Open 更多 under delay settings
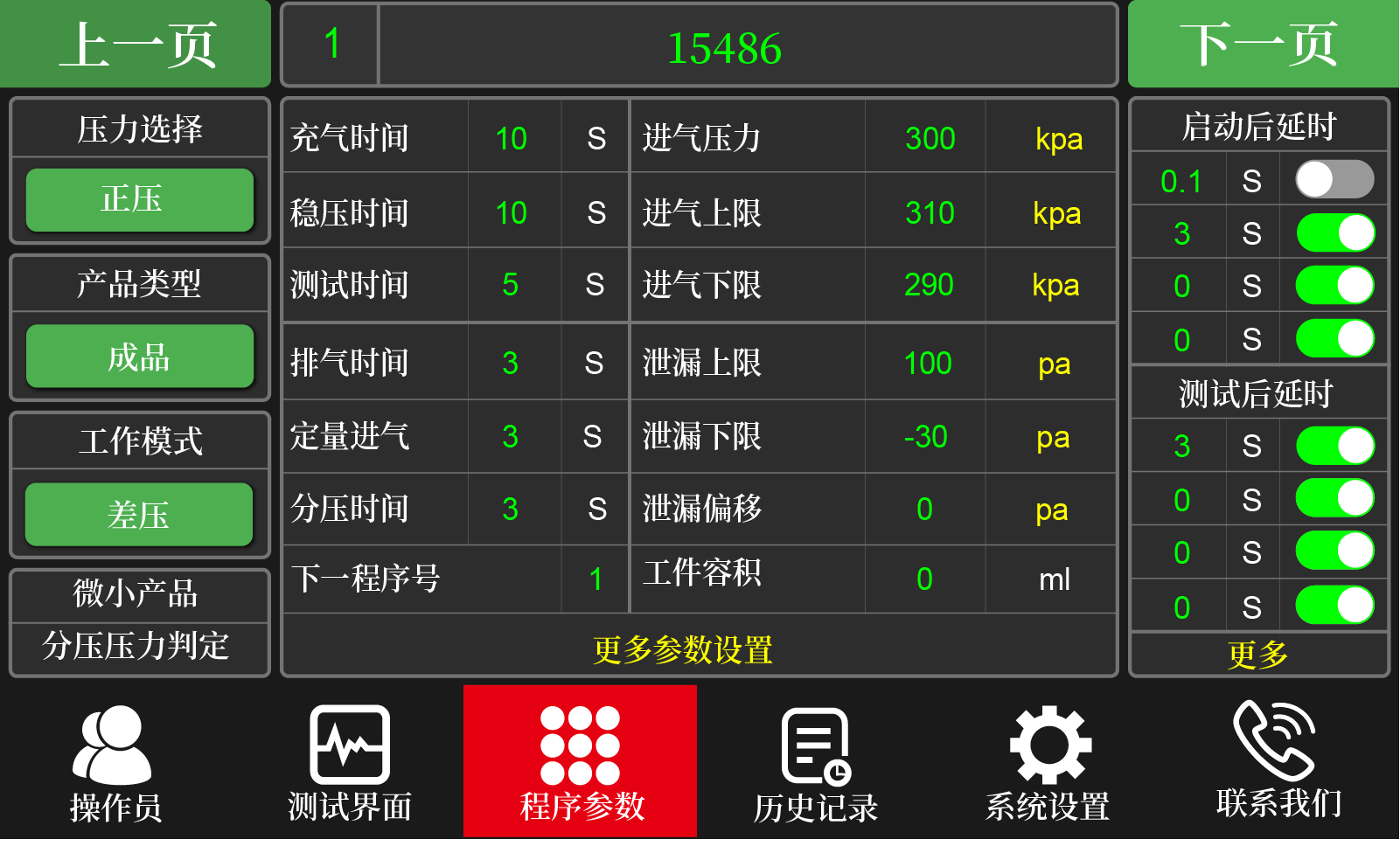 pyautogui.click(x=1257, y=654)
